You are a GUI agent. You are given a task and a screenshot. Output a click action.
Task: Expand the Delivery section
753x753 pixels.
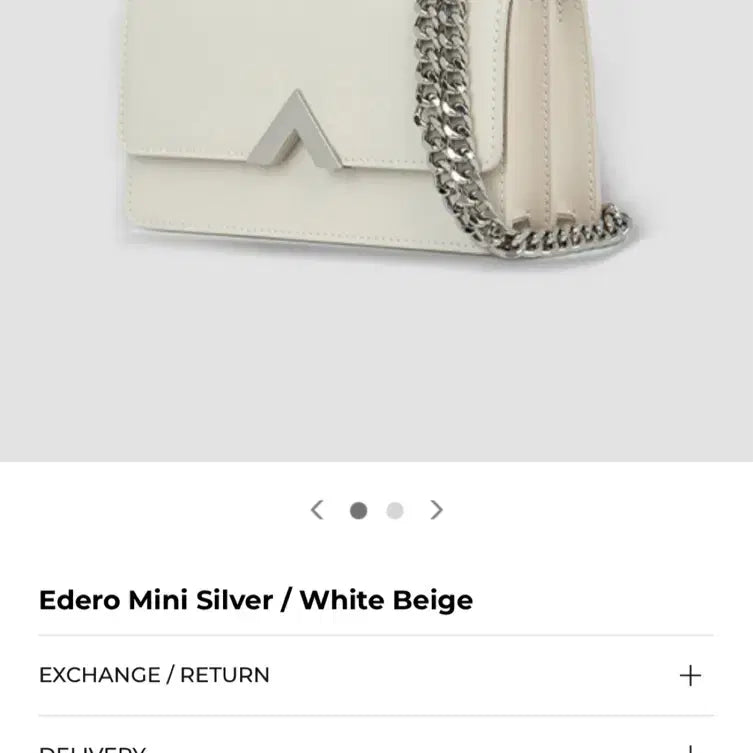[690, 747]
